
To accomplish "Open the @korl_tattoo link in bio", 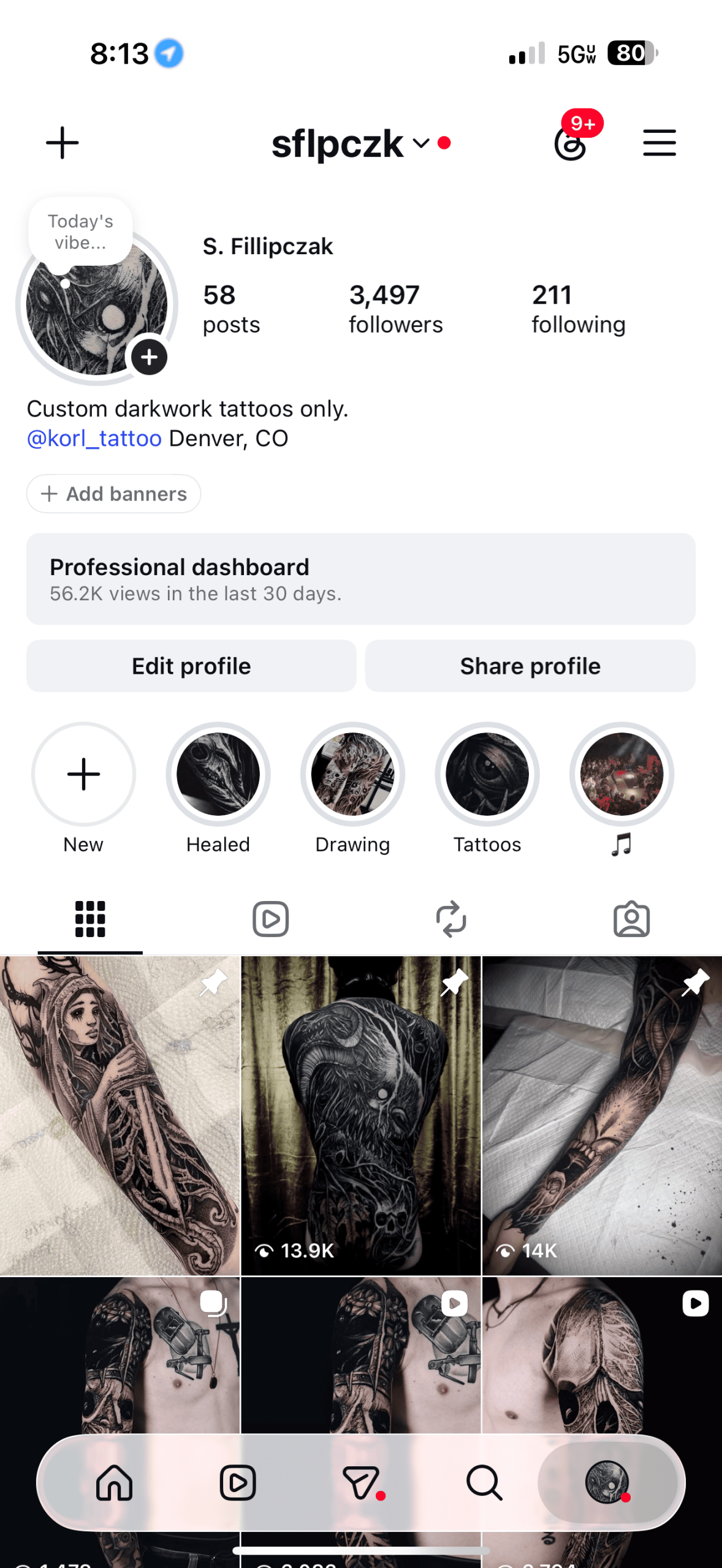I will [94, 439].
